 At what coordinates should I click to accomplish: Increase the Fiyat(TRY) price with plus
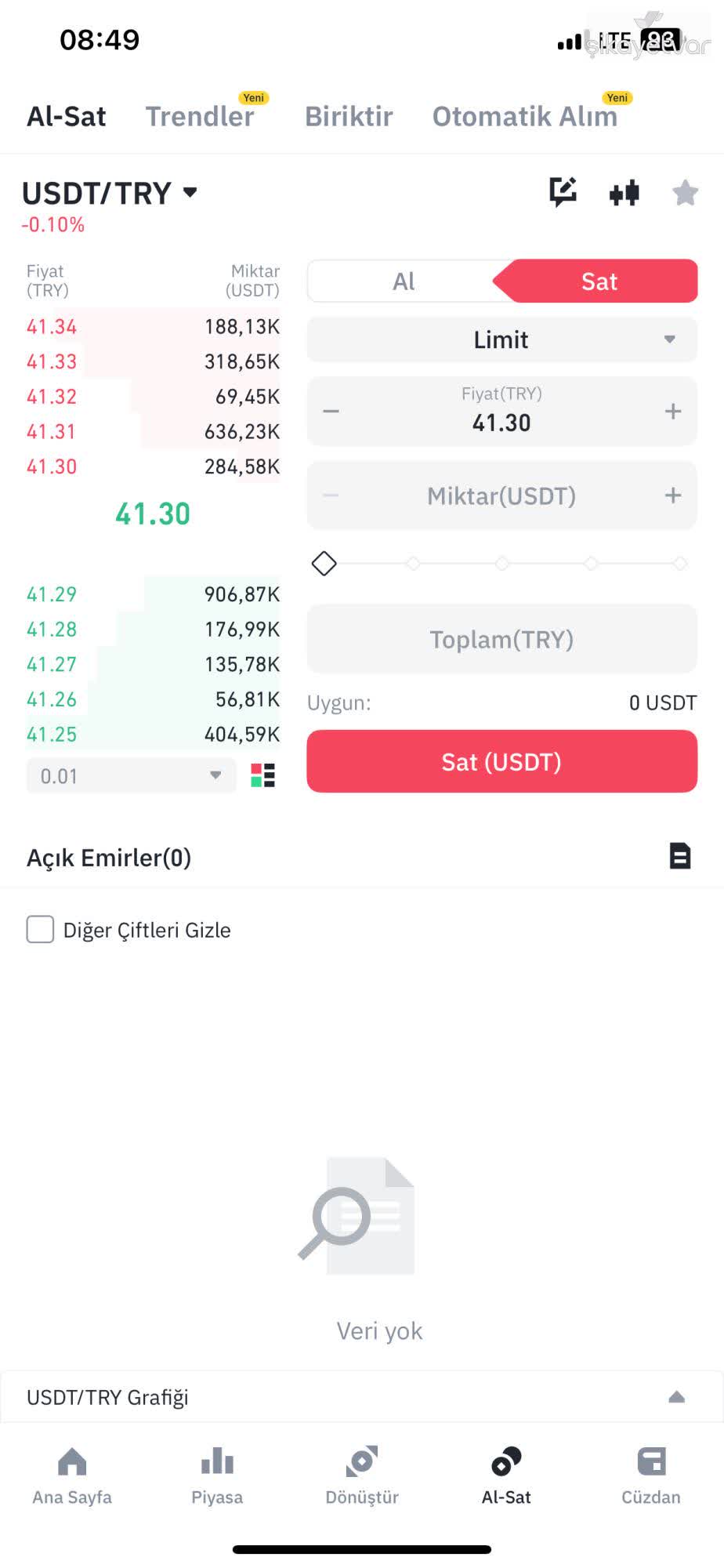coord(672,412)
